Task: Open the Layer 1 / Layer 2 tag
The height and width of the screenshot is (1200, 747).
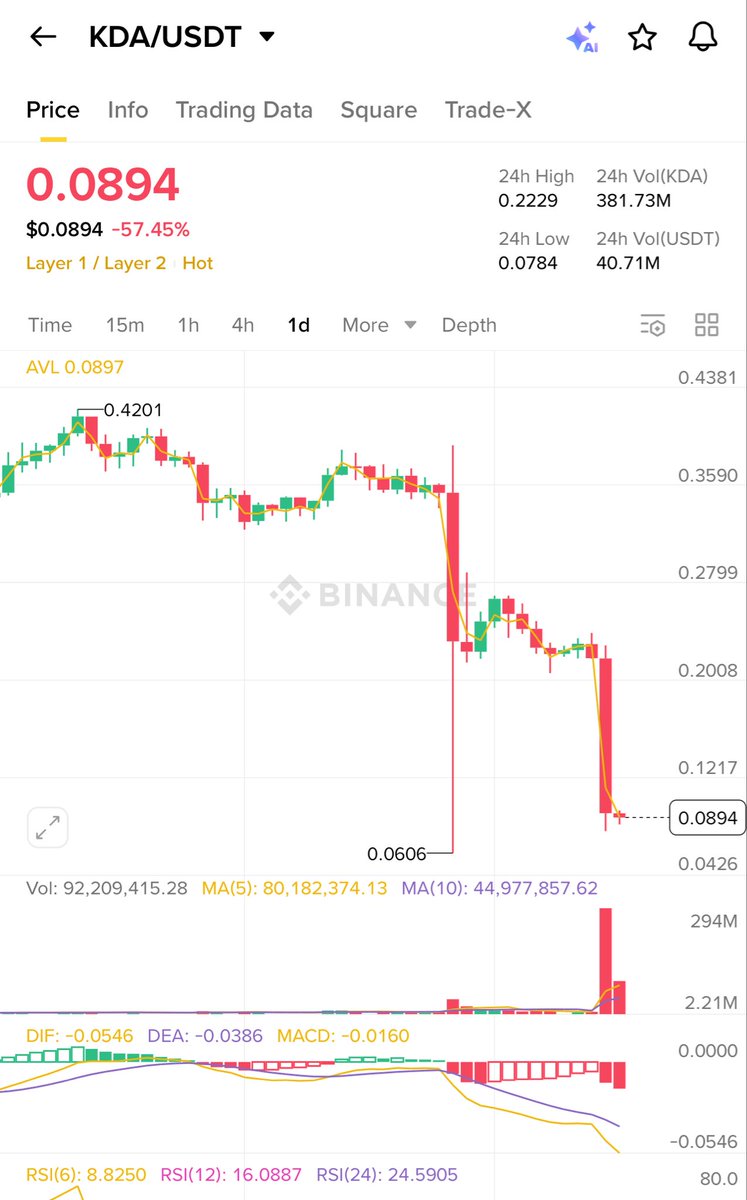Action: (96, 263)
